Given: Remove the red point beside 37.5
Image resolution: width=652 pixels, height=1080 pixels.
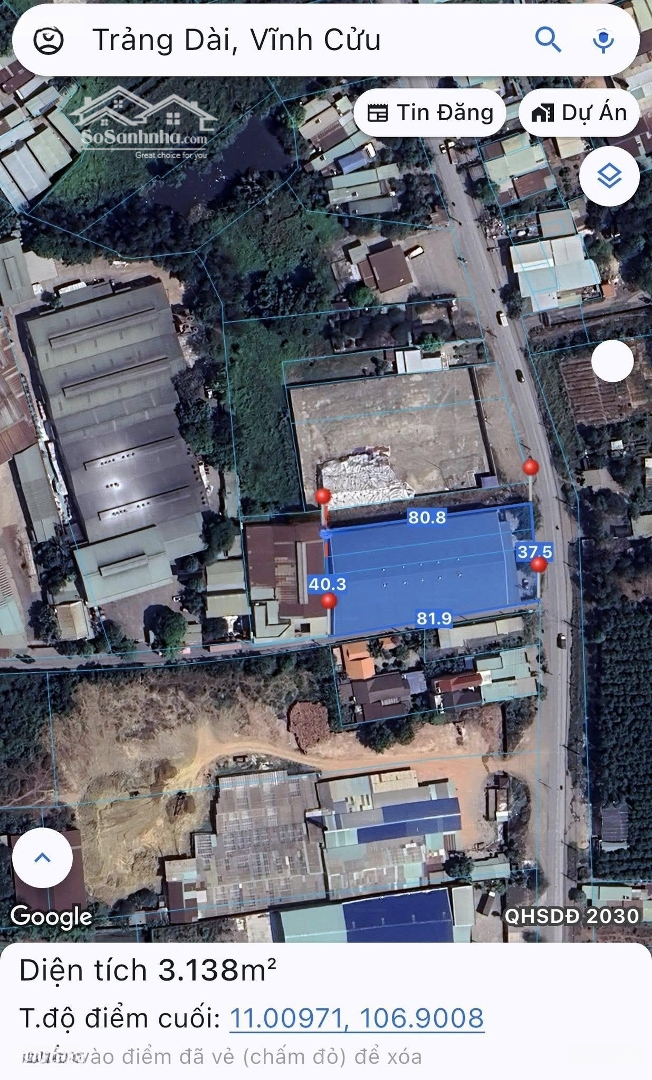Looking at the screenshot, I should coord(539,565).
